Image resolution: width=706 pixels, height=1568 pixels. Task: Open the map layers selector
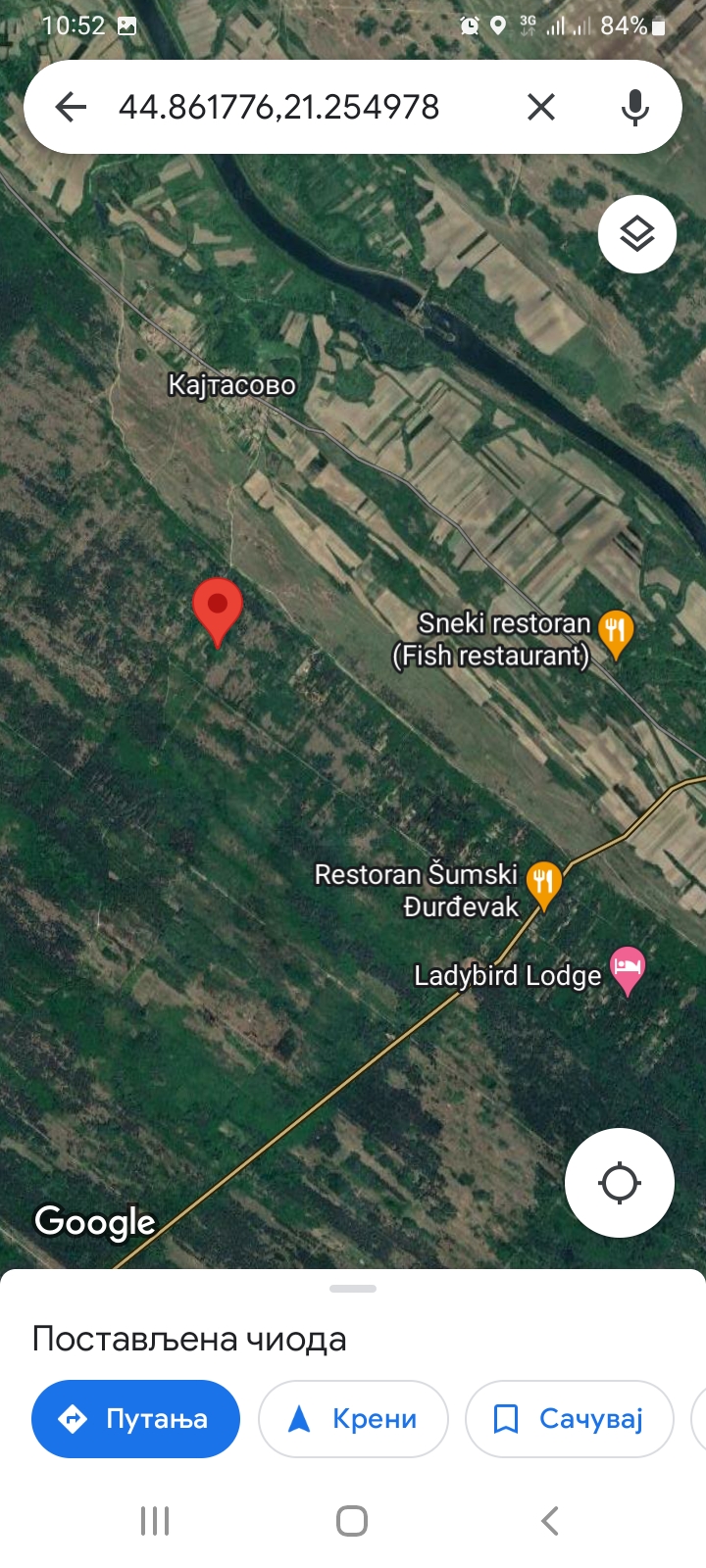(636, 234)
